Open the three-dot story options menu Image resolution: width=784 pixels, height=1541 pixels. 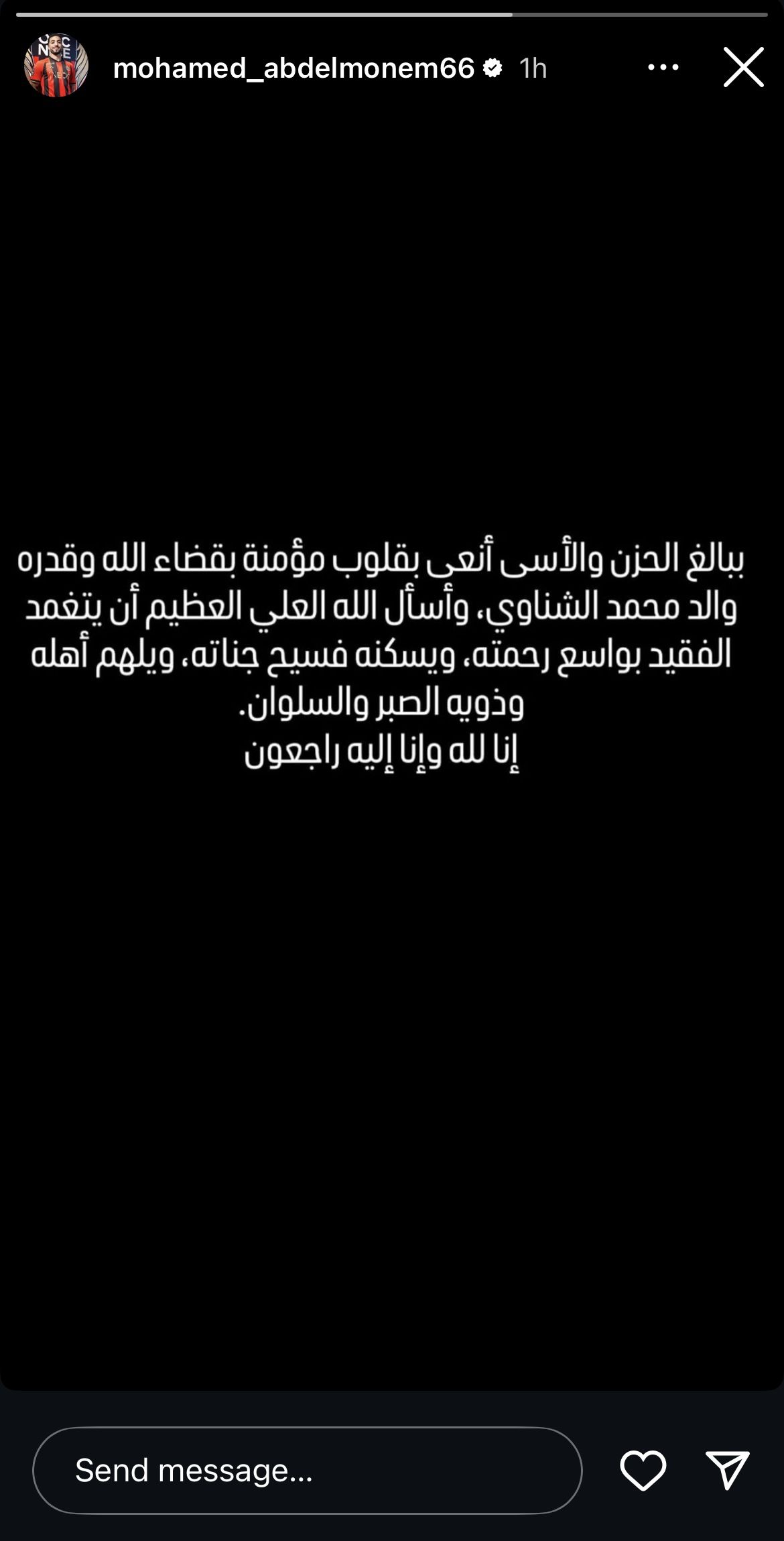point(663,67)
